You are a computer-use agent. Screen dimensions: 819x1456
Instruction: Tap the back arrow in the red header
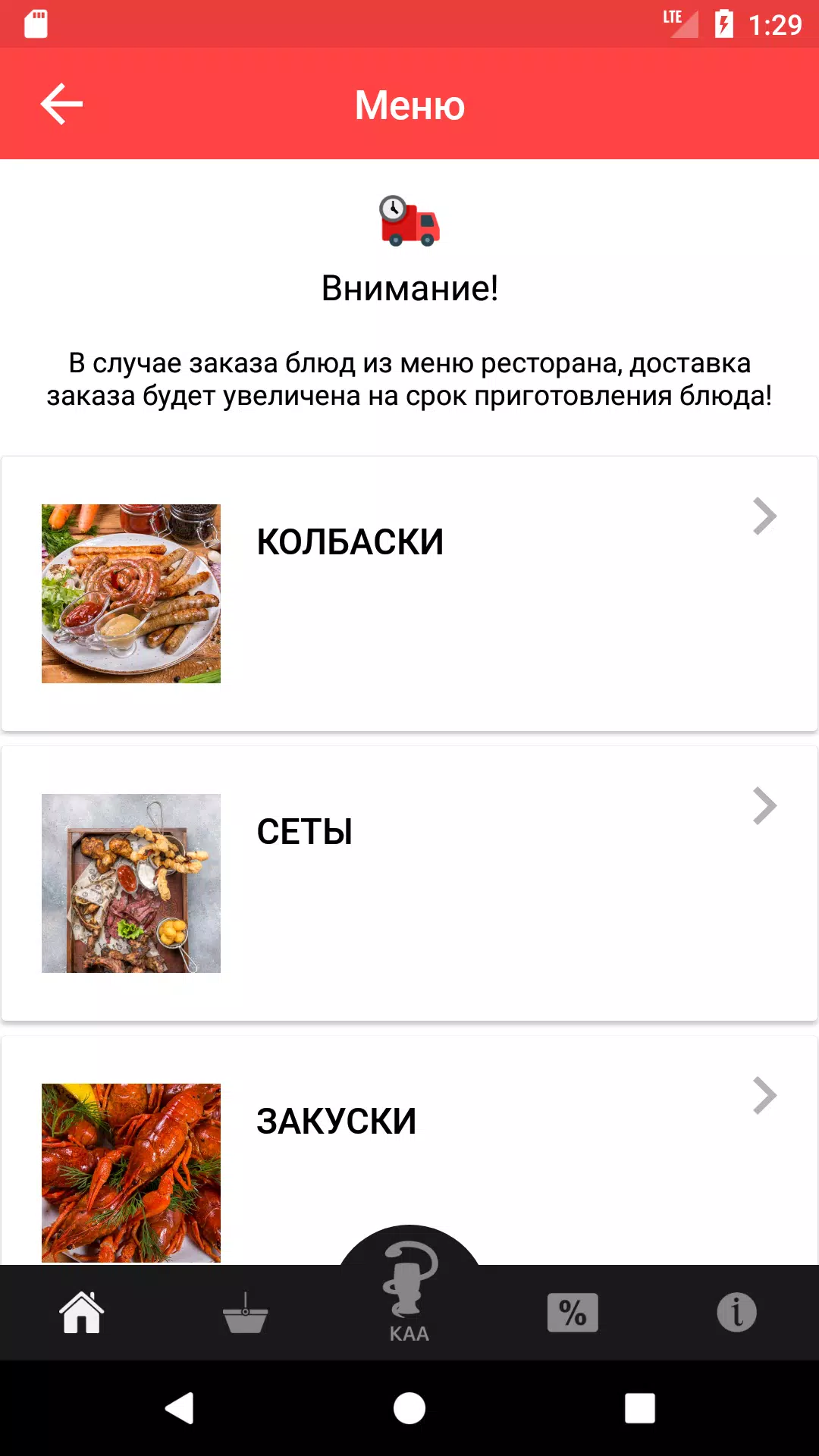click(59, 104)
